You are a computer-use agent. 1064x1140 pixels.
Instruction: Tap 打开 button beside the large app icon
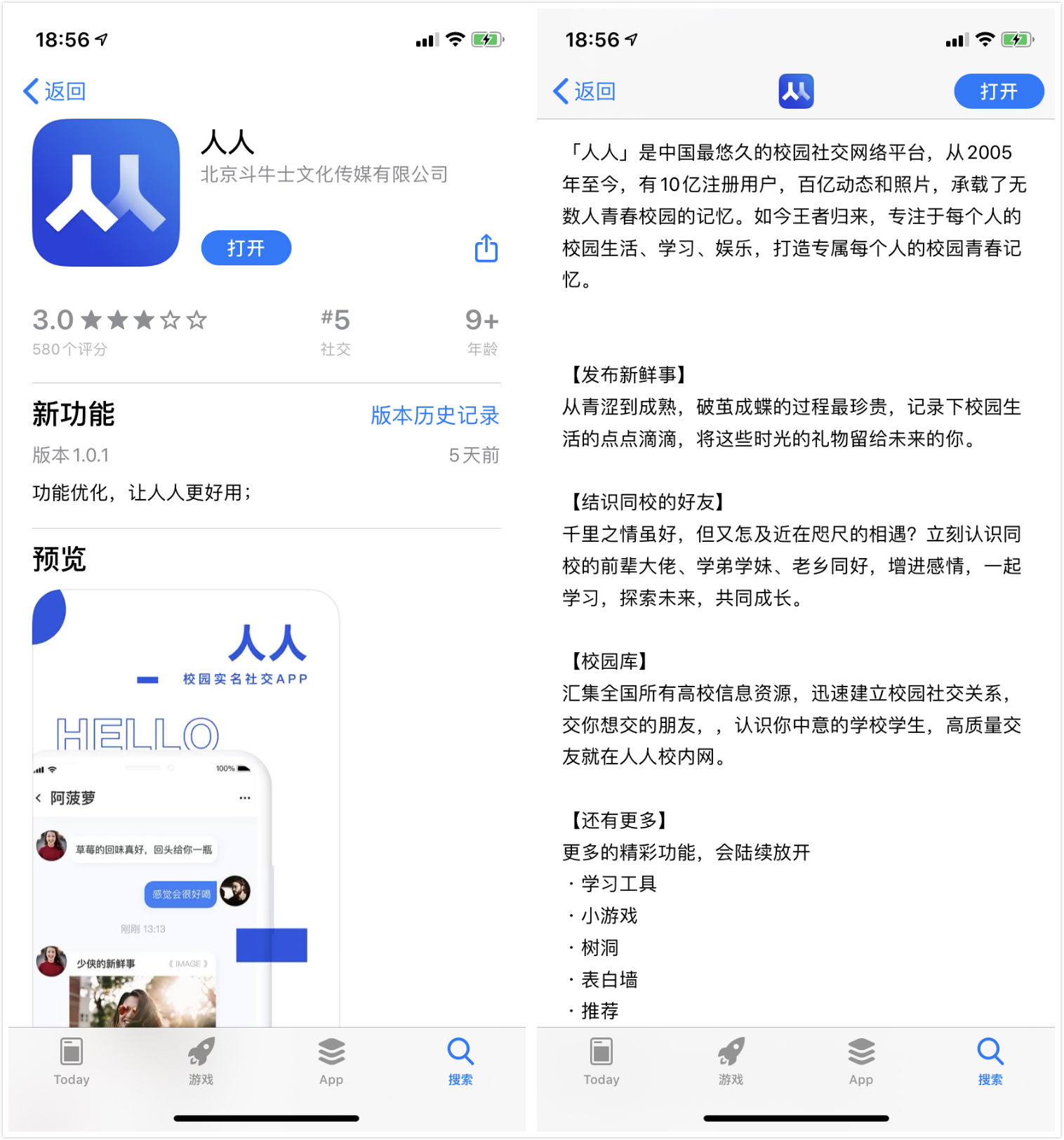tap(246, 248)
